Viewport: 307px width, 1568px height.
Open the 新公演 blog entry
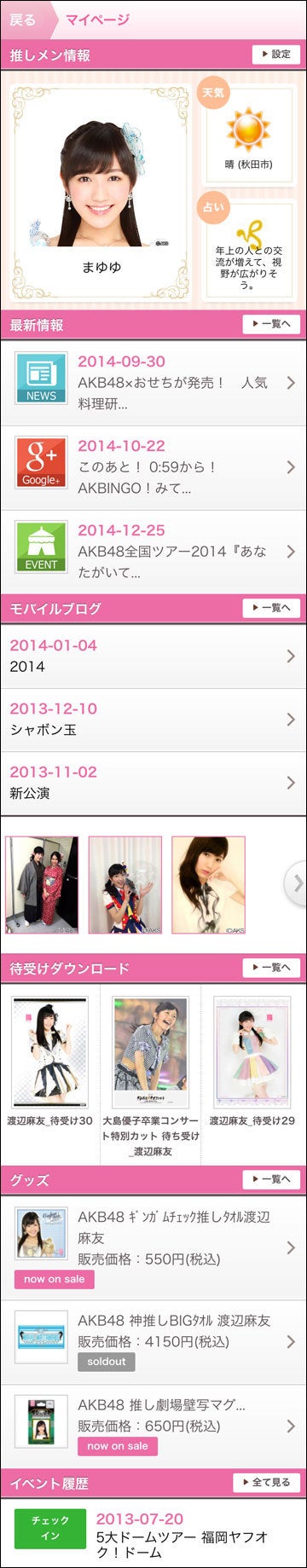tap(153, 783)
